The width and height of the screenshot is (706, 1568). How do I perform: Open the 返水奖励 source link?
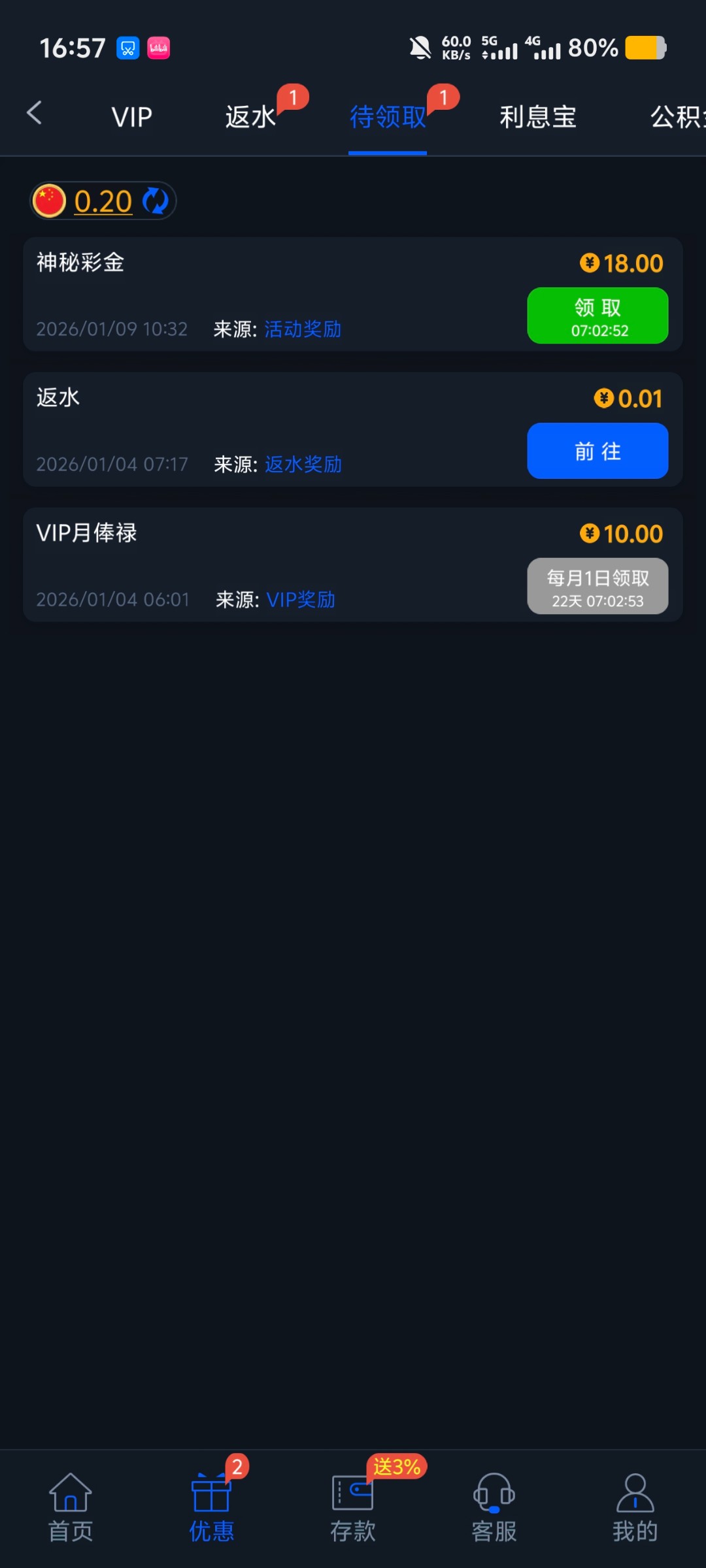click(x=303, y=465)
